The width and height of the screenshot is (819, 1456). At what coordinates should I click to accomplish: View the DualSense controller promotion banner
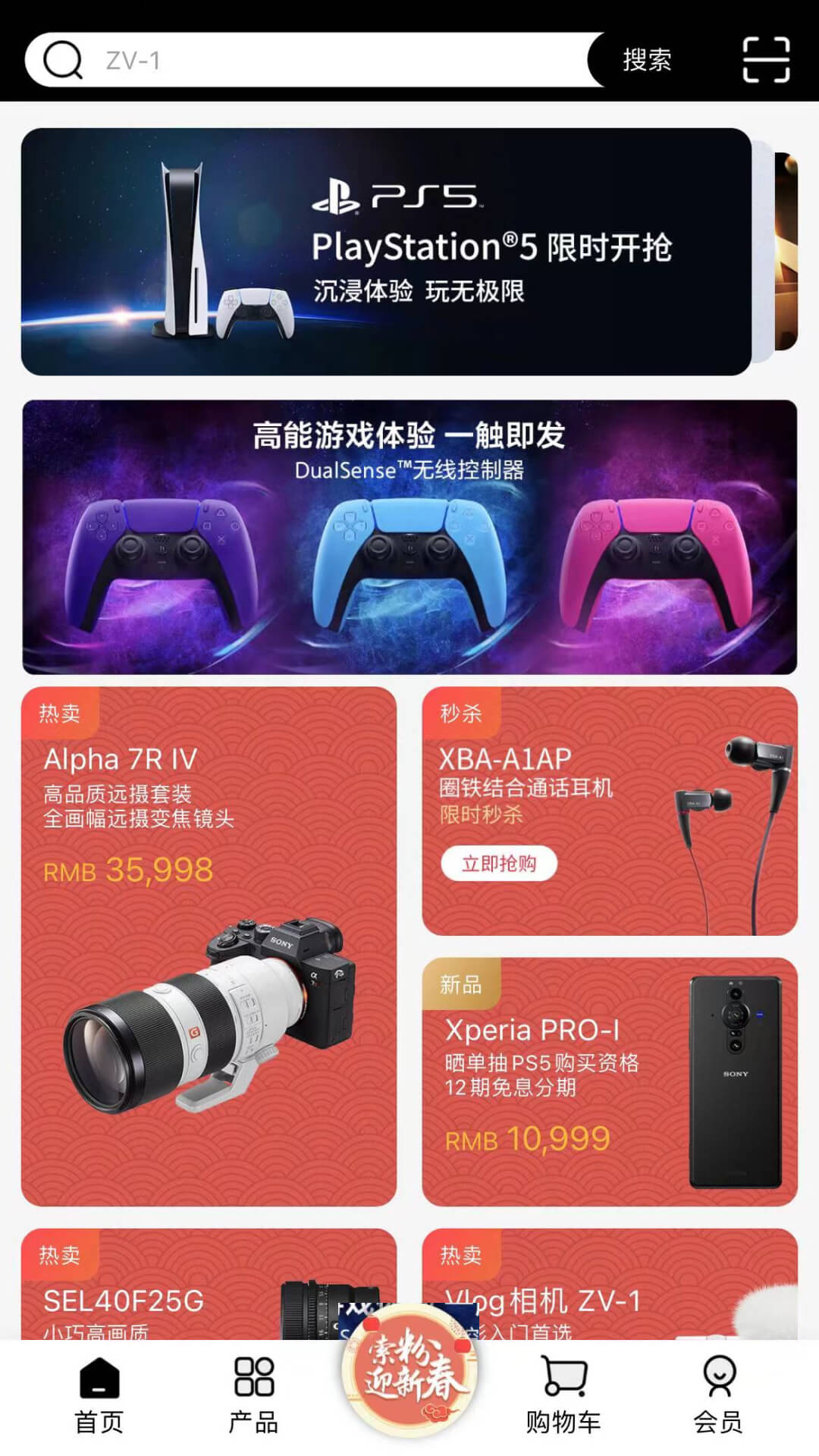click(x=409, y=538)
